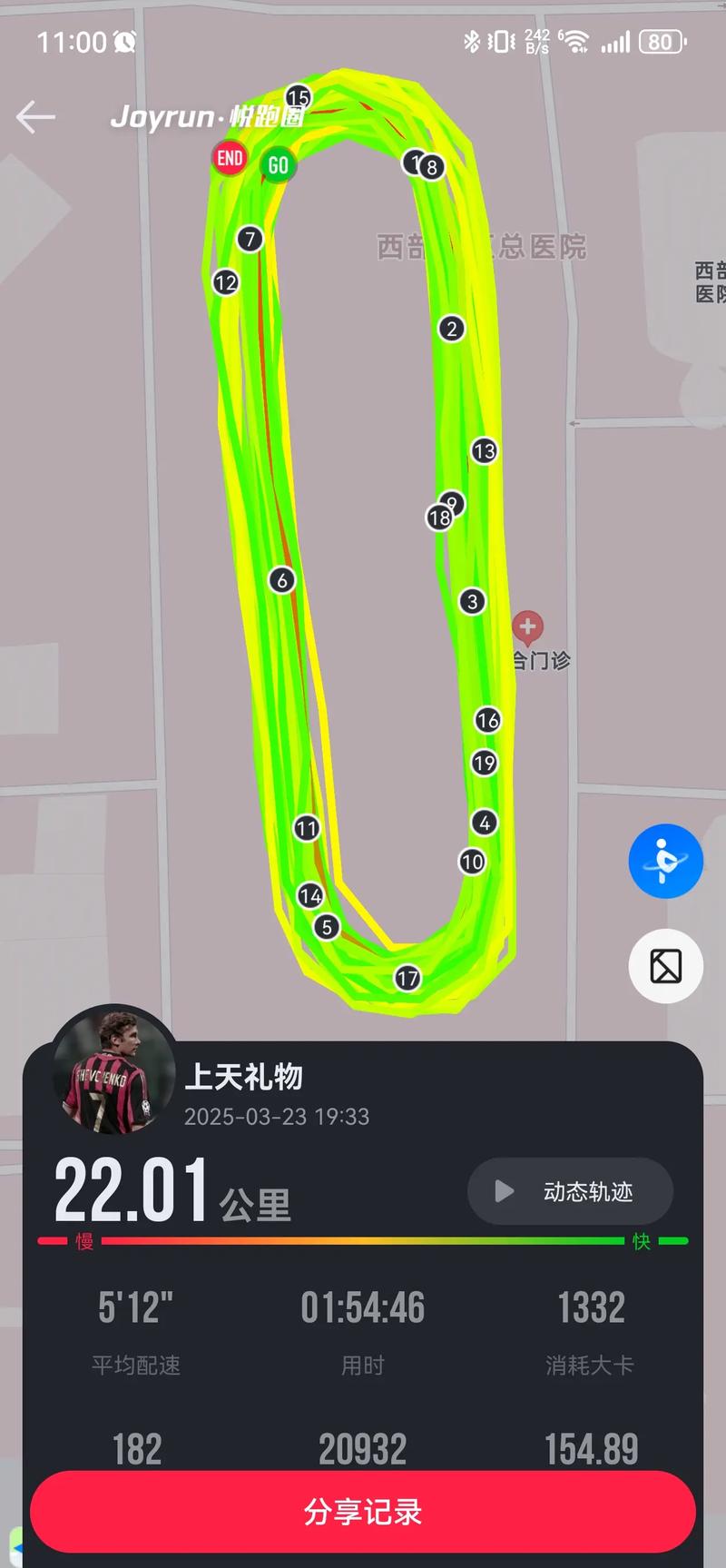The height and width of the screenshot is (1568, 726).
Task: Tap the run date 2025-03-23 19:33
Action: point(278,1117)
